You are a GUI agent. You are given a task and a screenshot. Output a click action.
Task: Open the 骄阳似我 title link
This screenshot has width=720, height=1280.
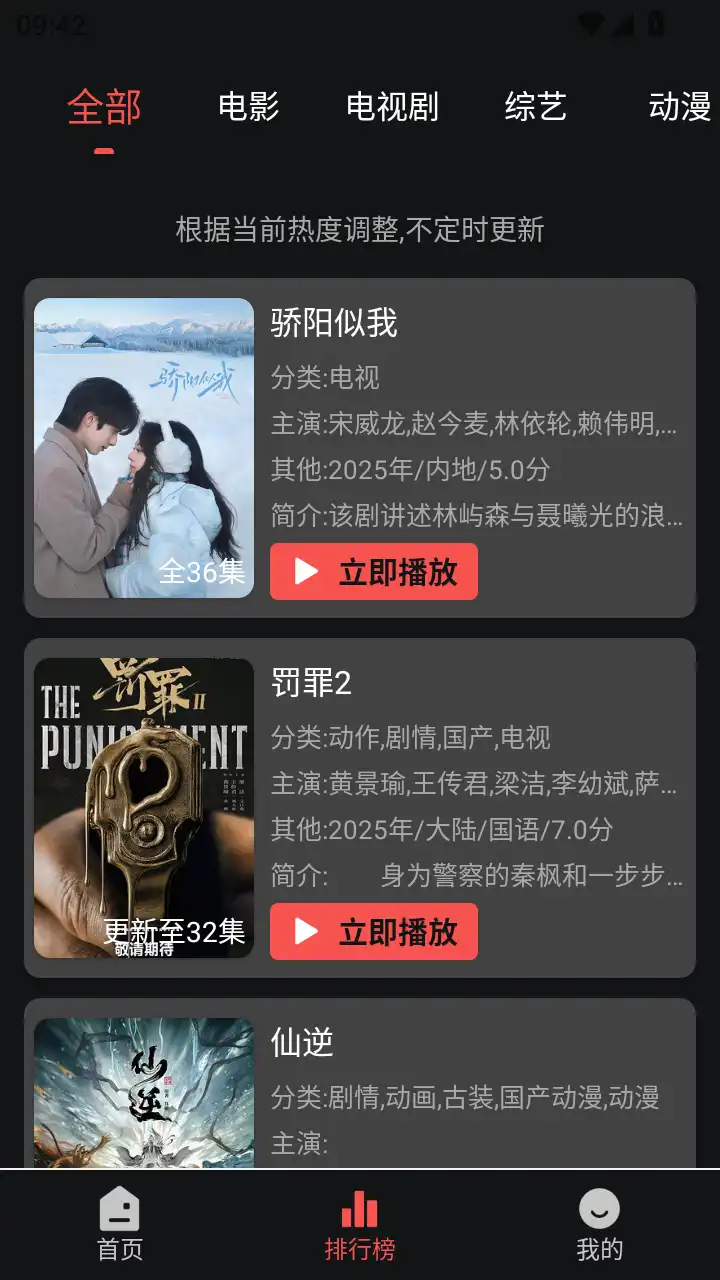click(x=331, y=324)
